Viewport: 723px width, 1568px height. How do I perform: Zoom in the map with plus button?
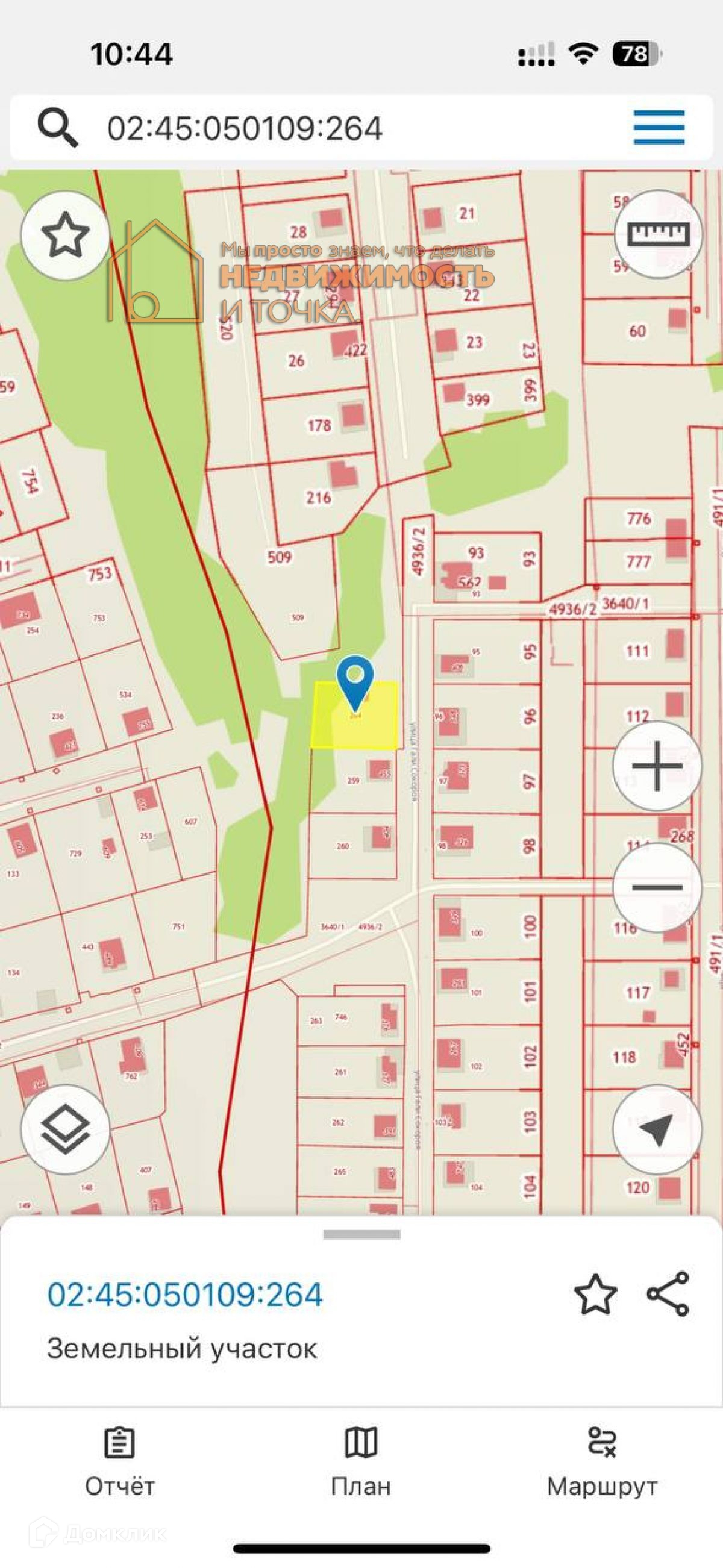pos(657,766)
